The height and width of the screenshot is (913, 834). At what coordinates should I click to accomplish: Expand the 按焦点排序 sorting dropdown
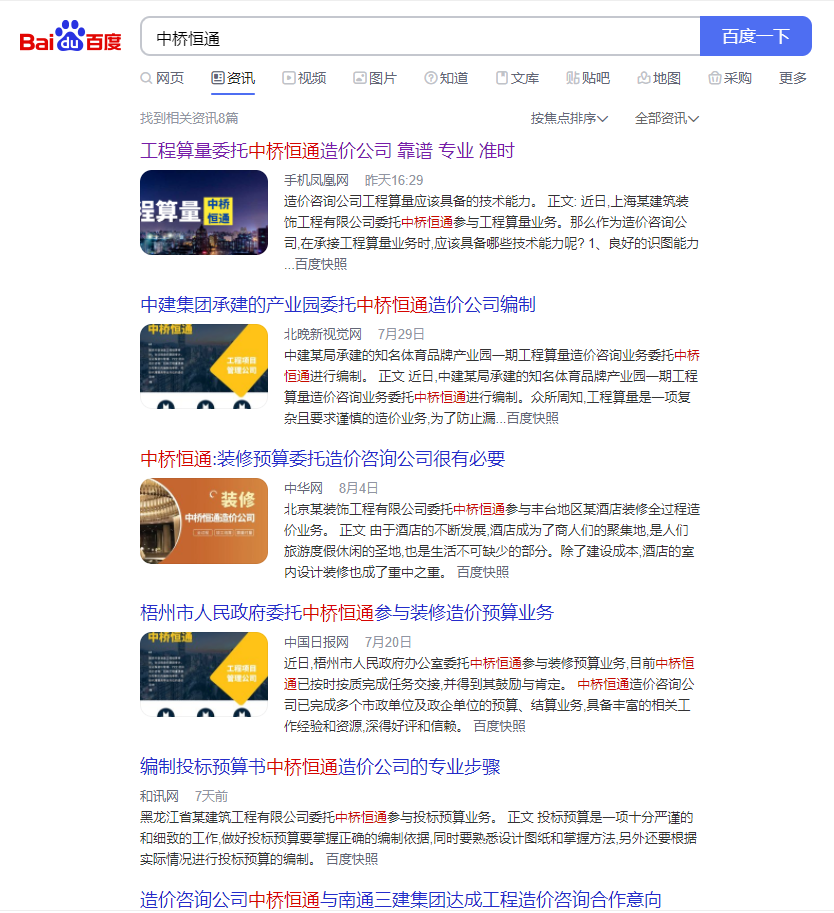(x=569, y=118)
